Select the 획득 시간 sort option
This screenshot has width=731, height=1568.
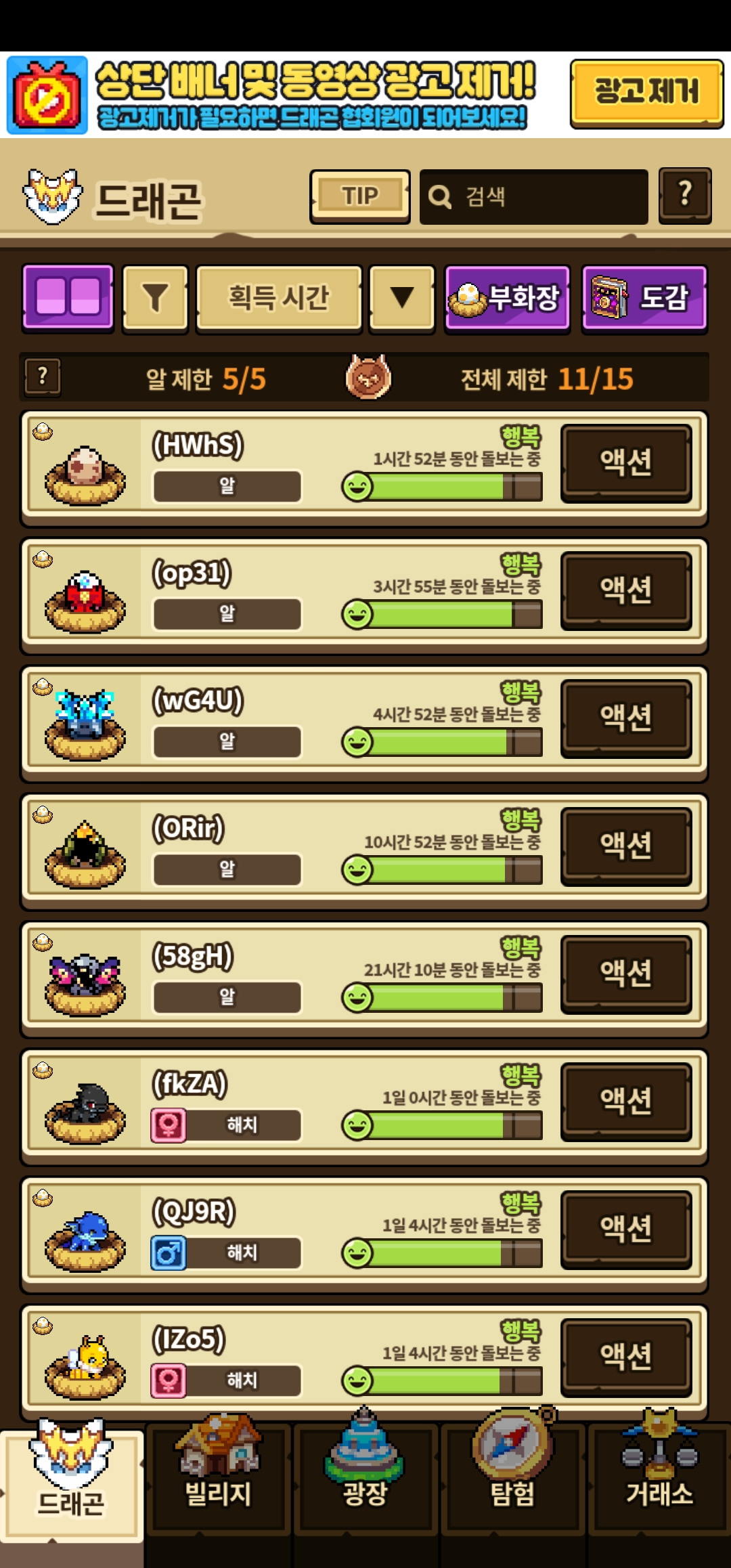pyautogui.click(x=279, y=298)
